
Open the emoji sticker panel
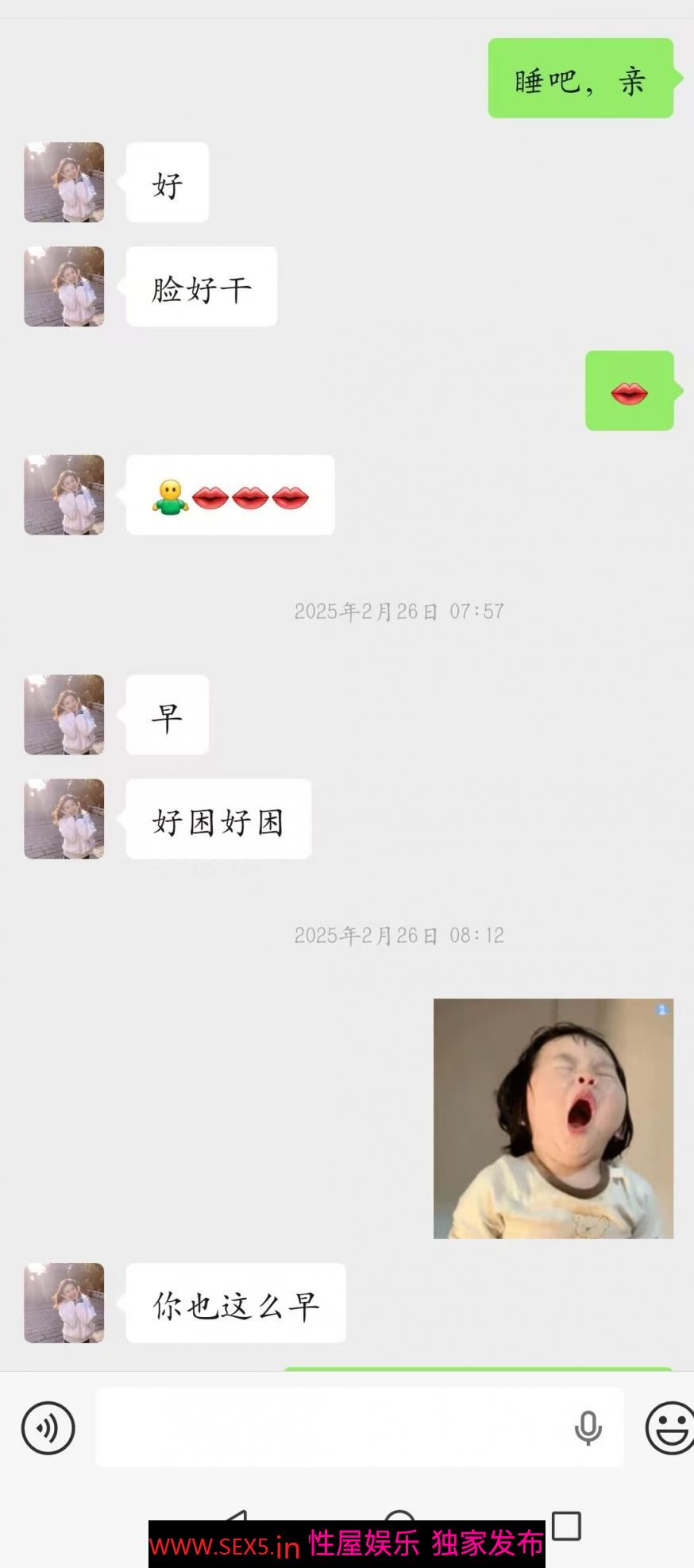click(x=670, y=1427)
